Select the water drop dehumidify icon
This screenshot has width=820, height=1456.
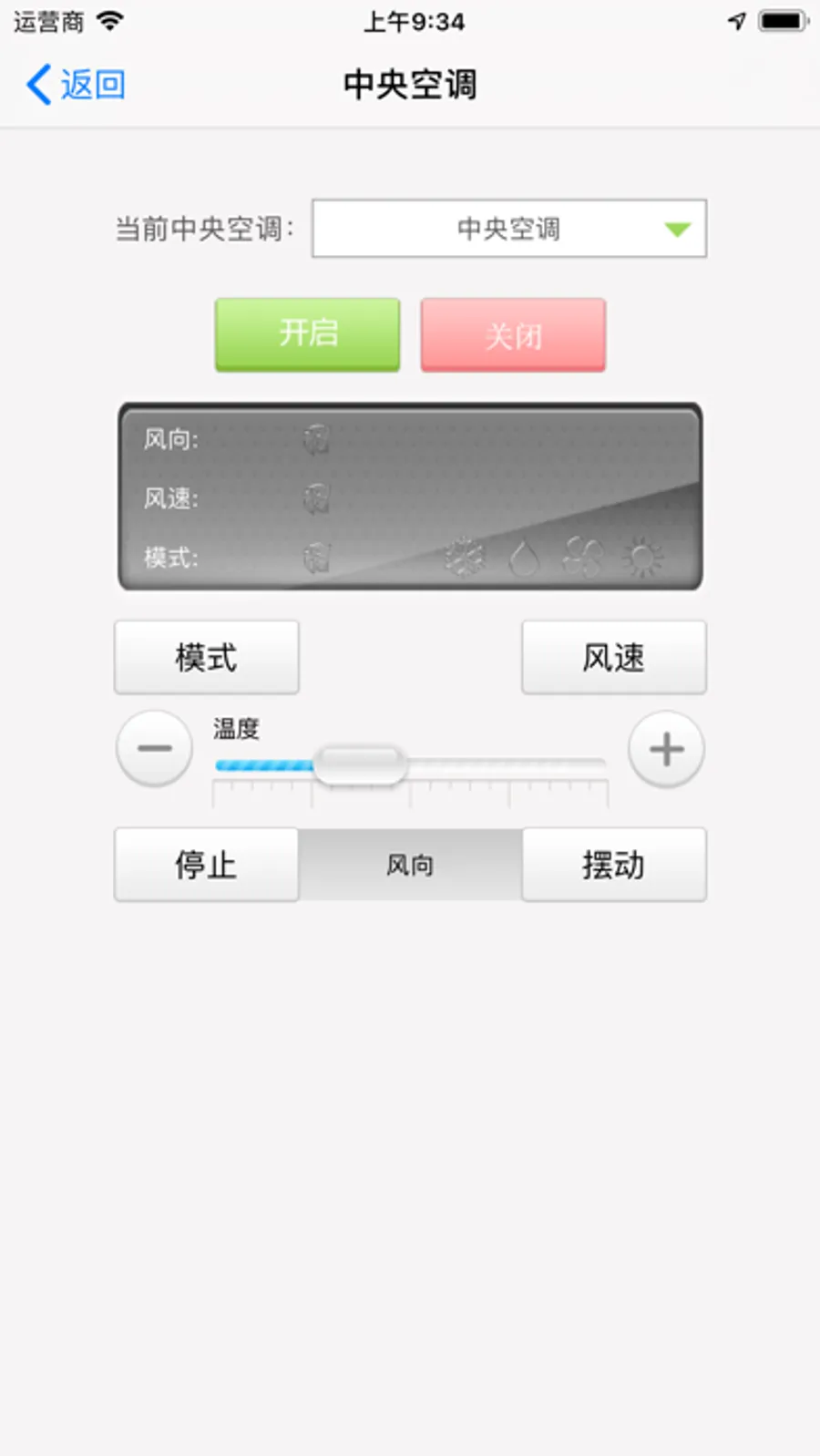click(x=522, y=558)
